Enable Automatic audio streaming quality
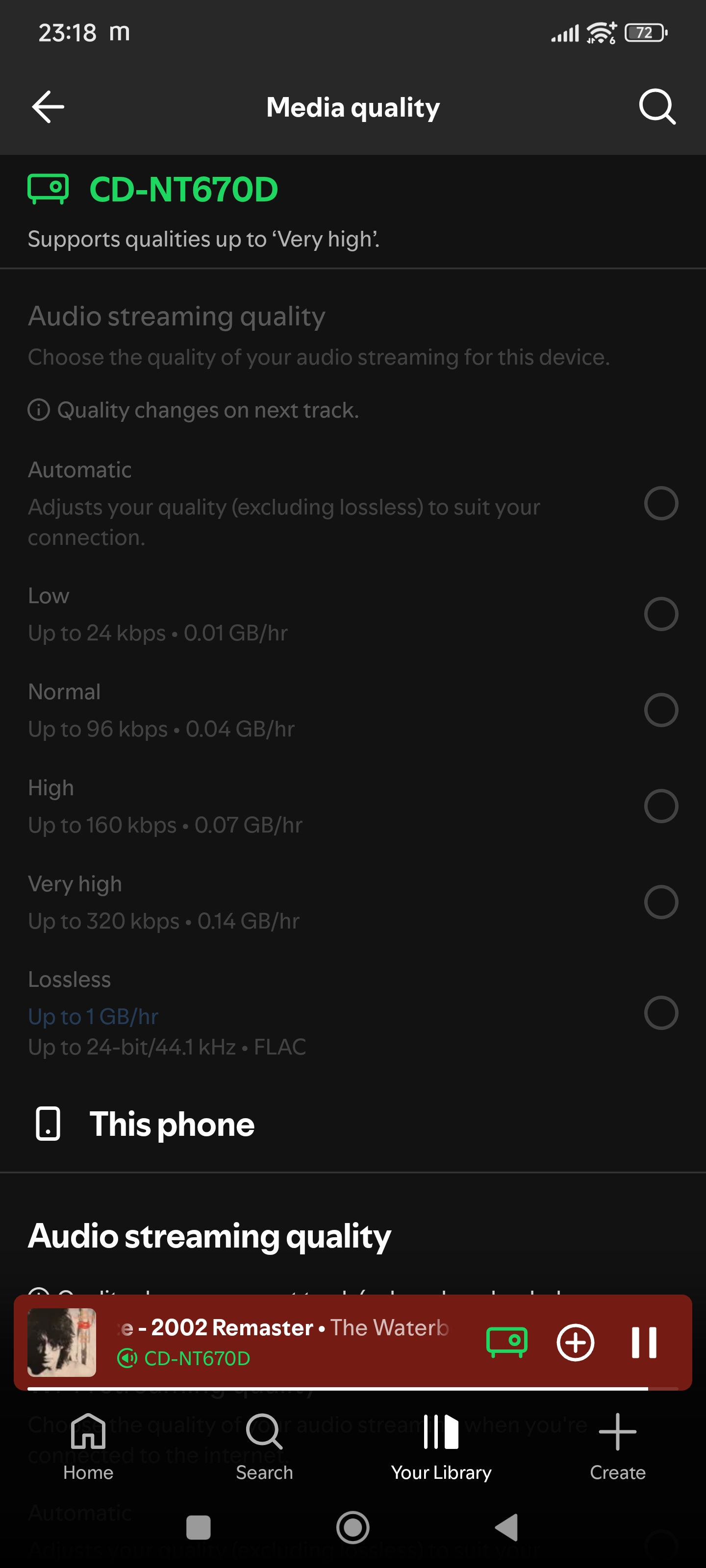Image resolution: width=706 pixels, height=1568 pixels. 660,503
